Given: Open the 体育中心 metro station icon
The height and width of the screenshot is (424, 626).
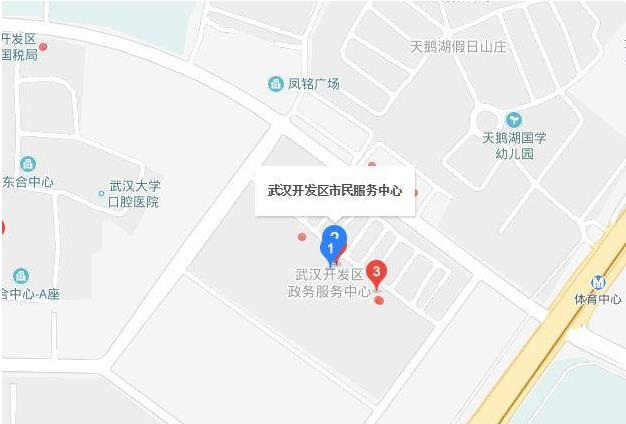Looking at the screenshot, I should [x=599, y=282].
